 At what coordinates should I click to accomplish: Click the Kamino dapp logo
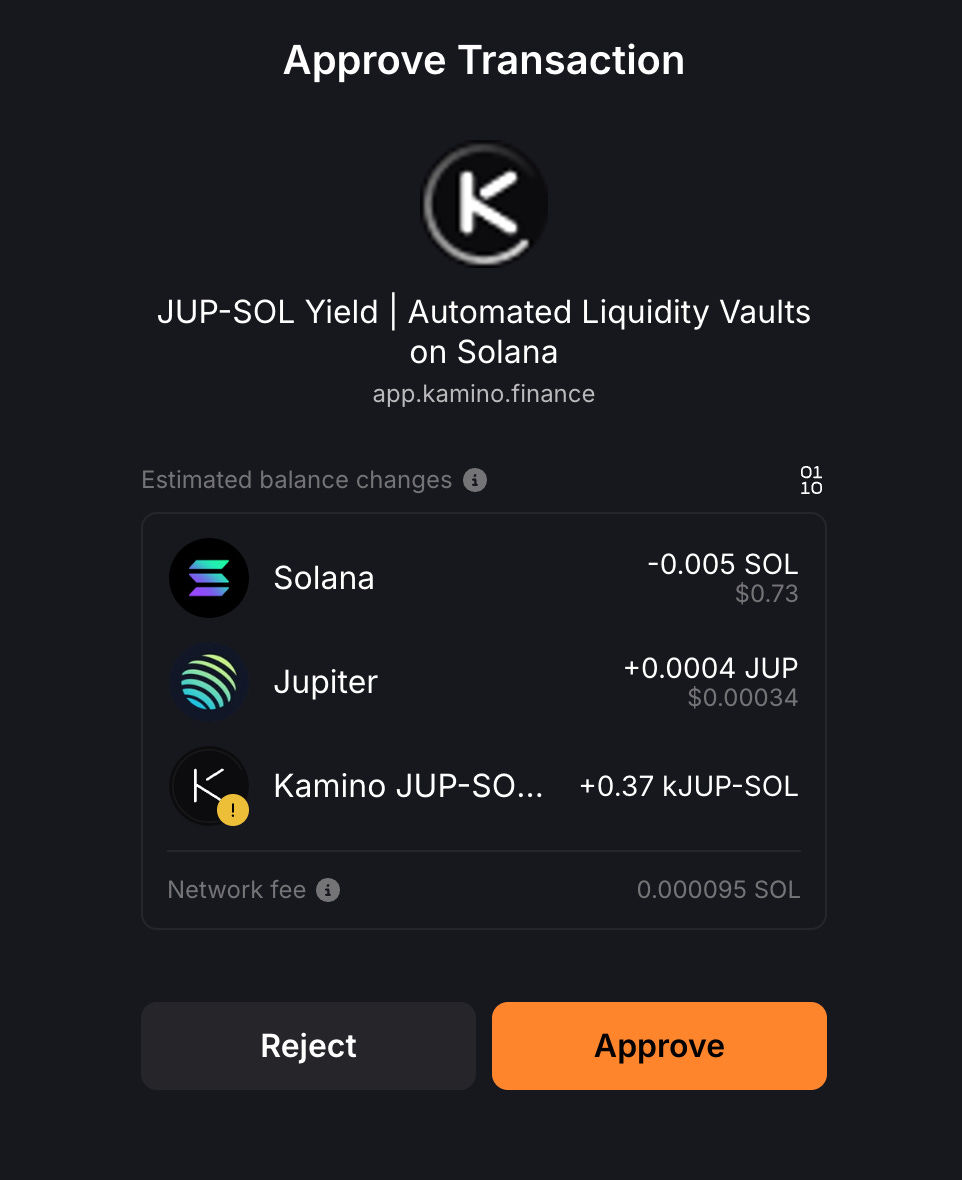click(484, 204)
